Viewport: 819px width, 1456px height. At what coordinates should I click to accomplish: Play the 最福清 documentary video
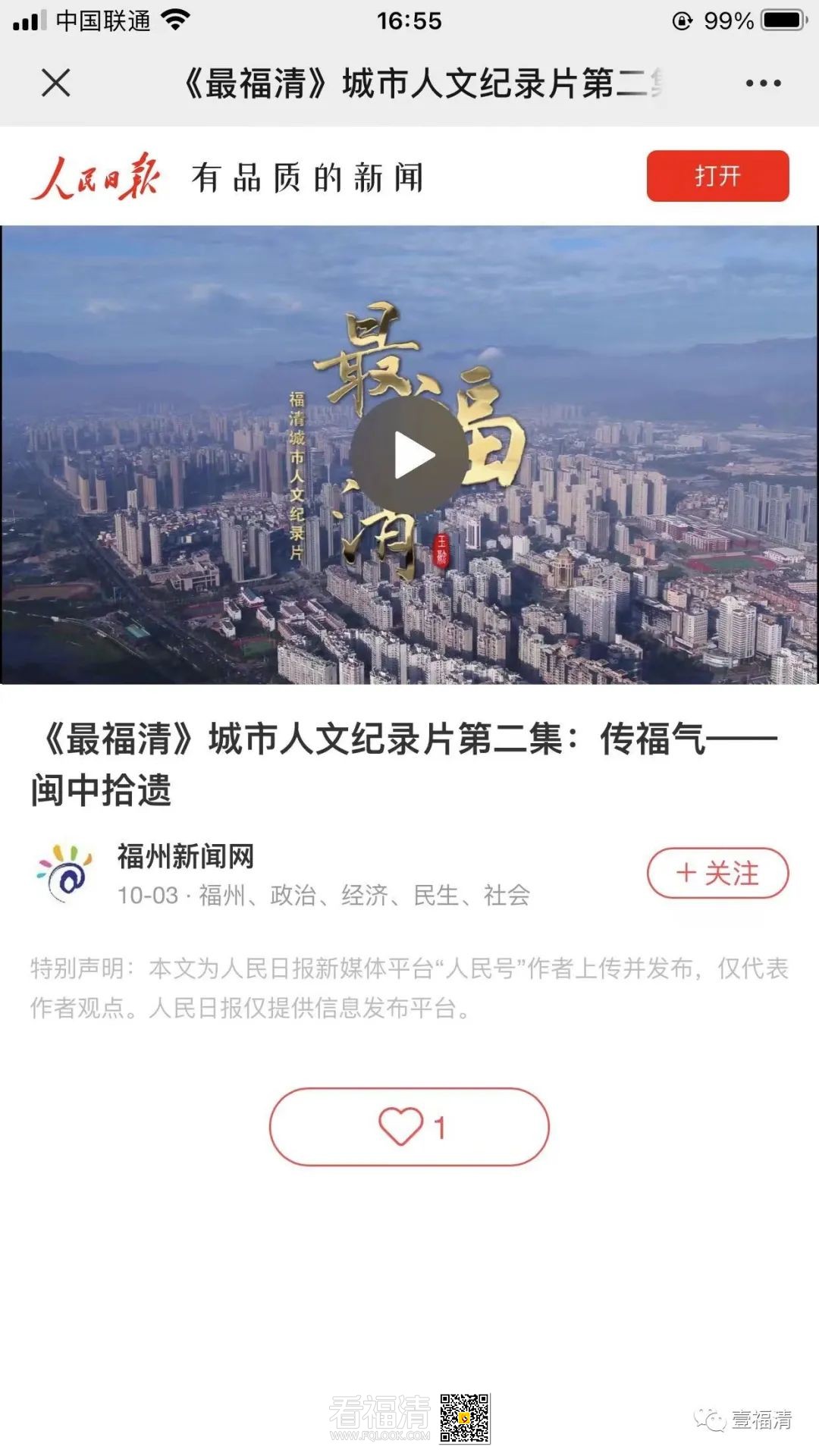[x=409, y=456]
